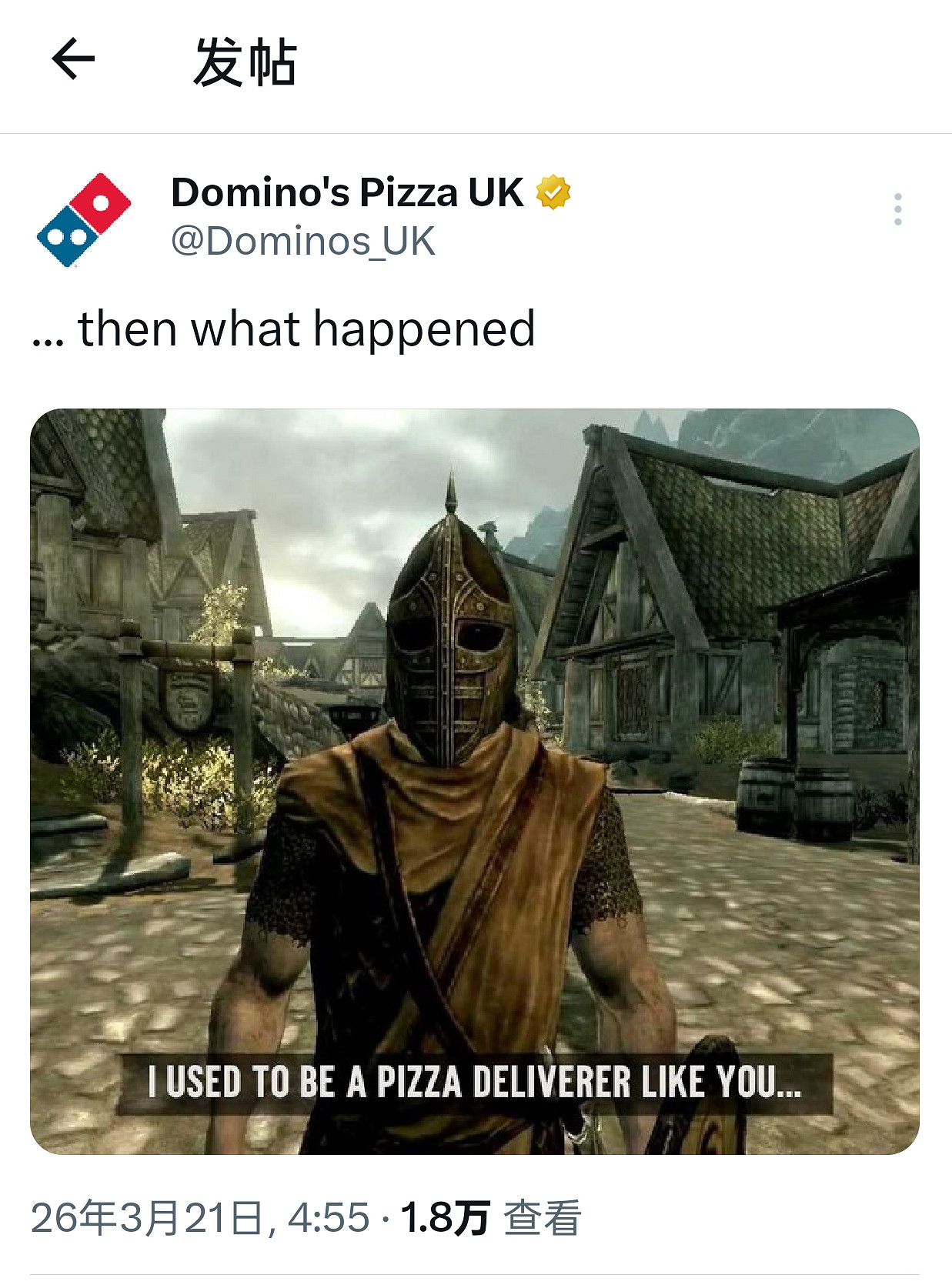Expand the Skyrim guard meme image

475,780
